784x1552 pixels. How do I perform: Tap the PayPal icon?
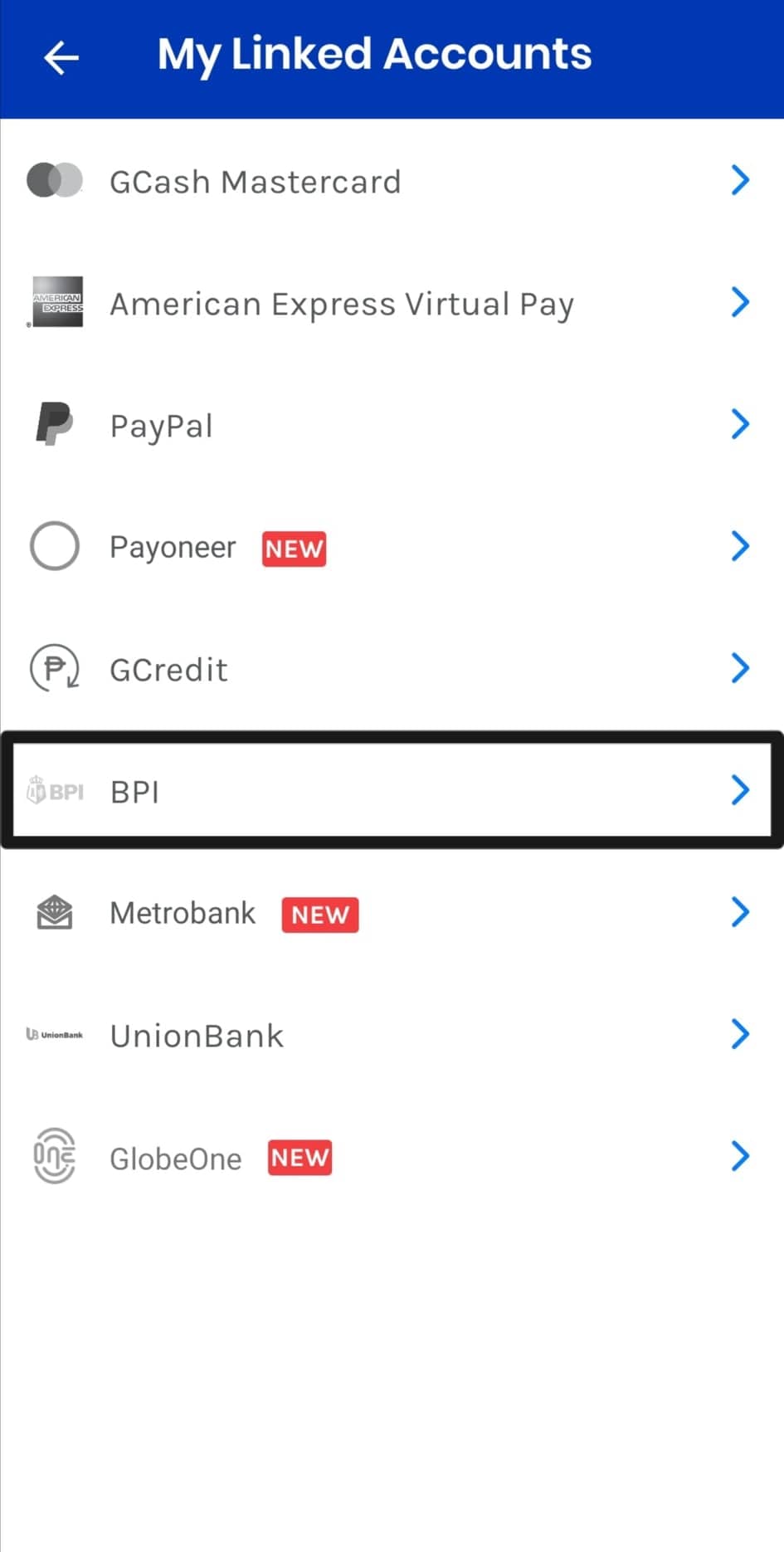tap(54, 424)
